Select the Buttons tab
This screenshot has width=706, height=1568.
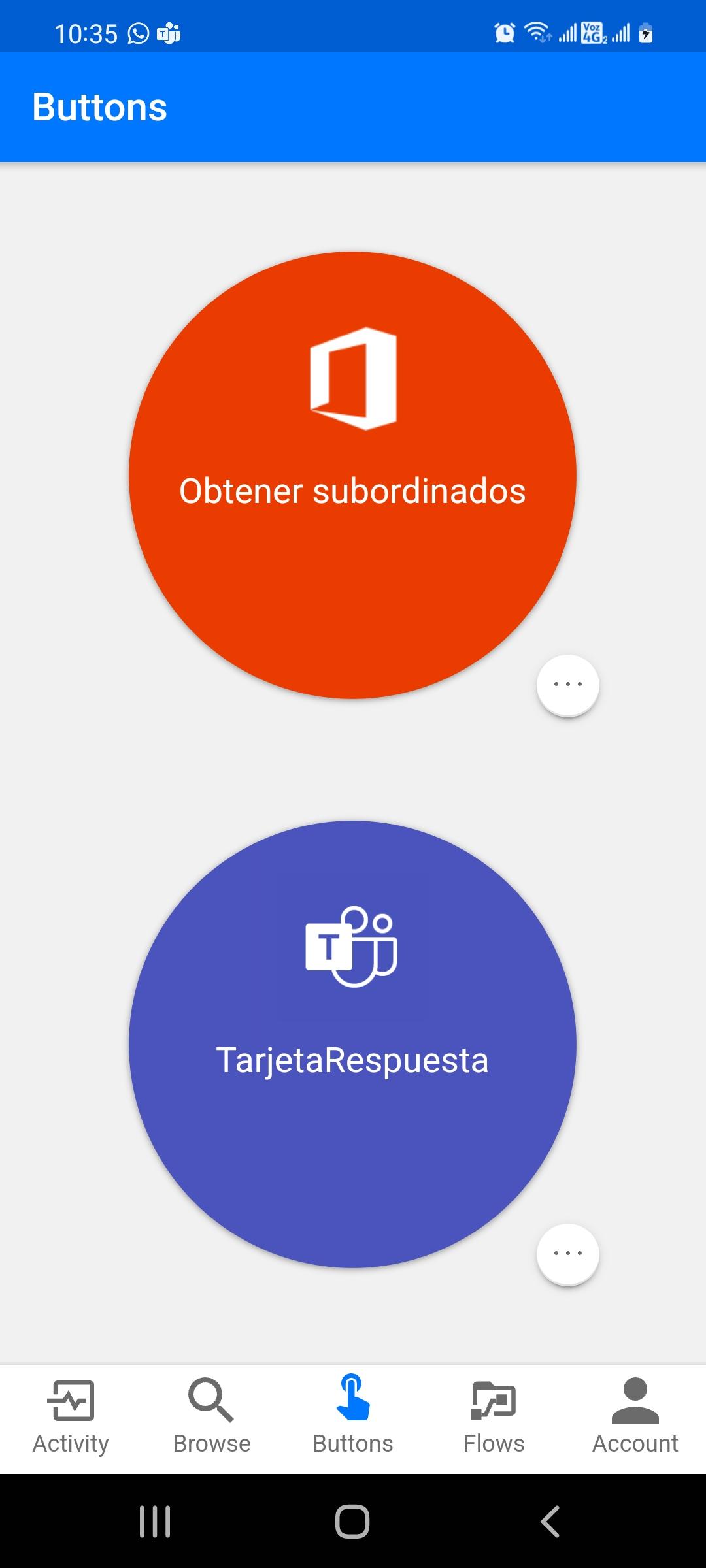[x=353, y=1418]
